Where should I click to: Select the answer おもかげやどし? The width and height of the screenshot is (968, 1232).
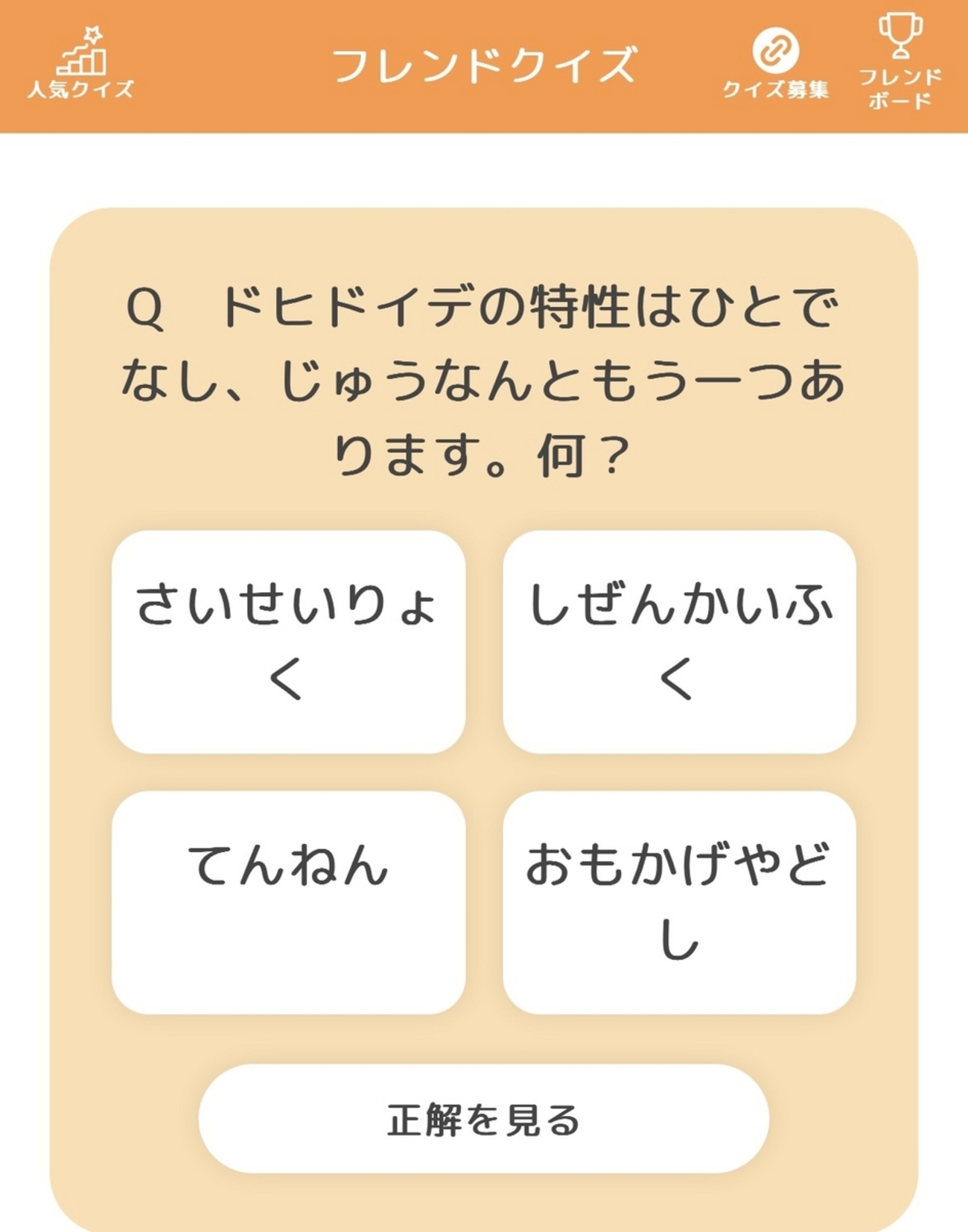point(682,899)
